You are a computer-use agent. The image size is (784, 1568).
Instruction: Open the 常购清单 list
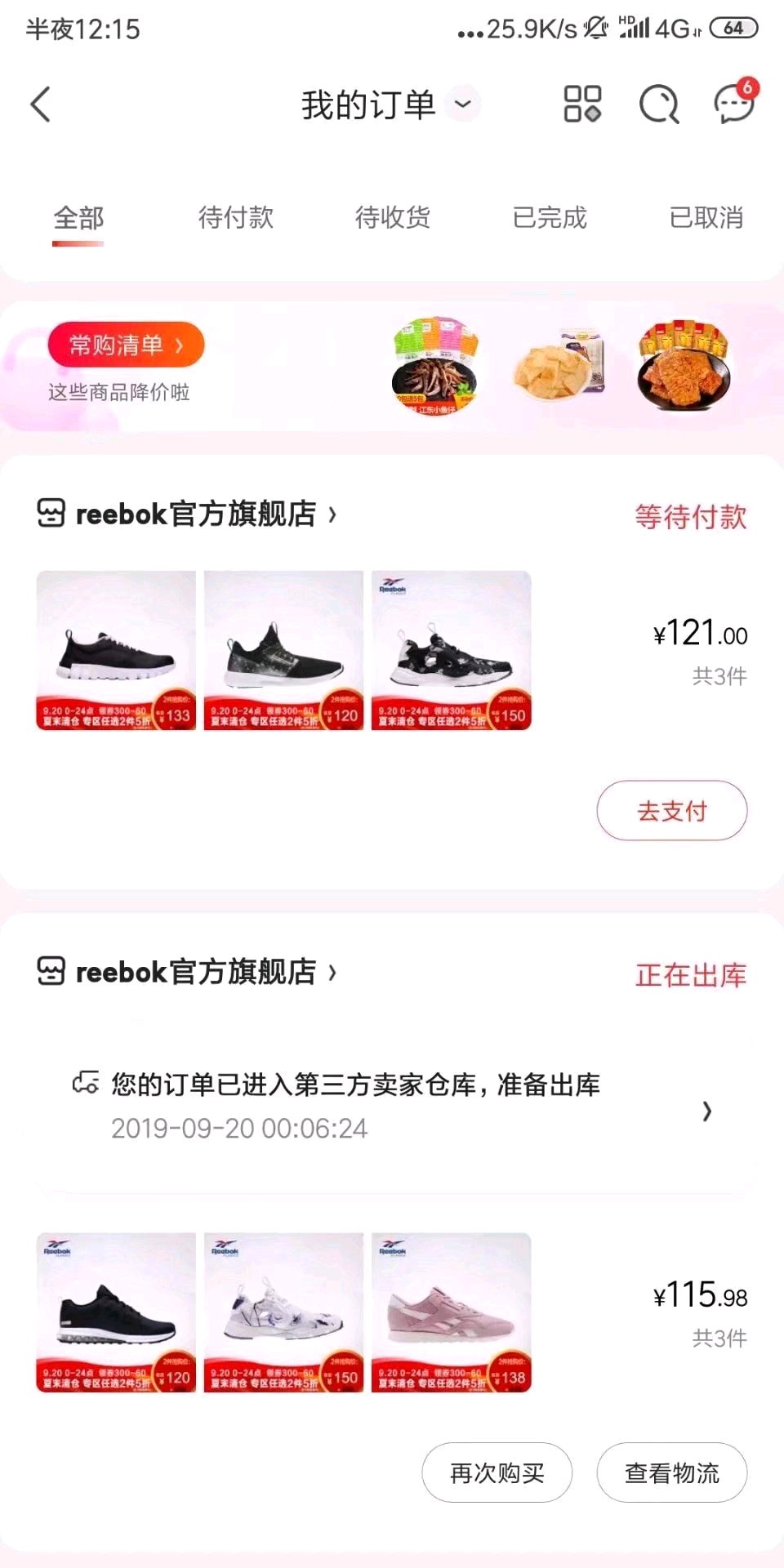pos(126,345)
